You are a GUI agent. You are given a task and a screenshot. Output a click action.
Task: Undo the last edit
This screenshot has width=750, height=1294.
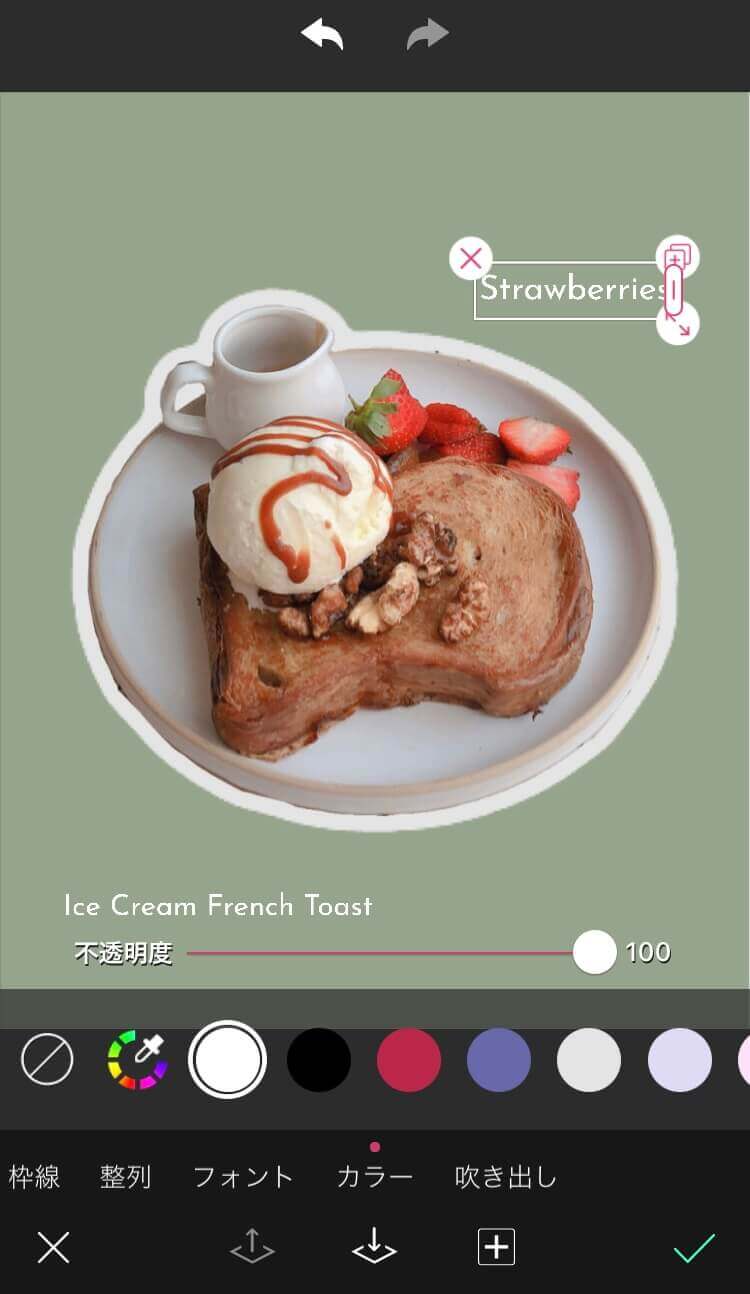click(322, 36)
